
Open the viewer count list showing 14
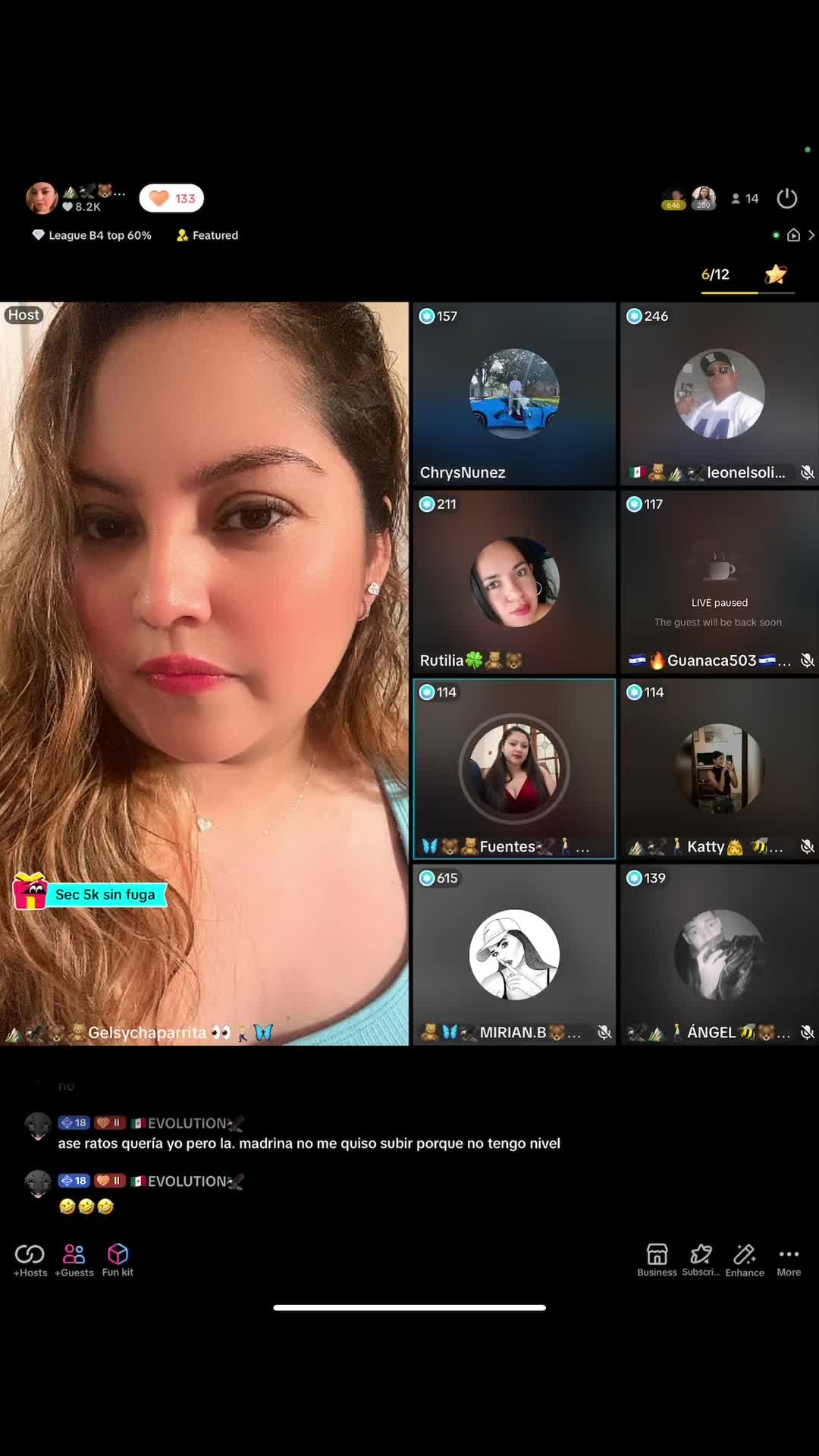(x=745, y=199)
